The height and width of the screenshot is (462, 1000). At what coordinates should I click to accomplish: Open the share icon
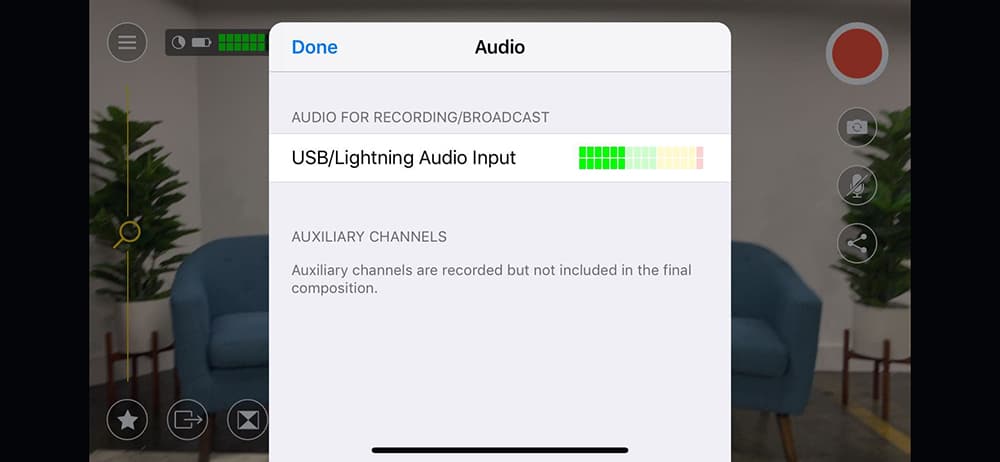[x=857, y=243]
